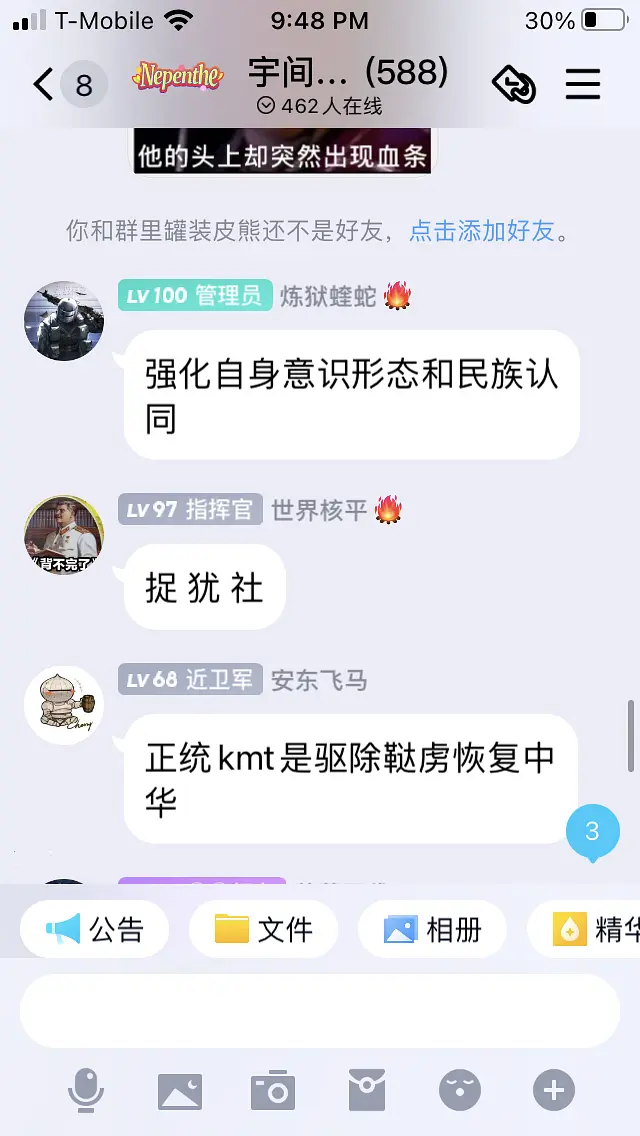The height and width of the screenshot is (1136, 640).
Task: Open the video thumbnail with subtitle 他的头上却突然出现血条
Action: (282, 151)
